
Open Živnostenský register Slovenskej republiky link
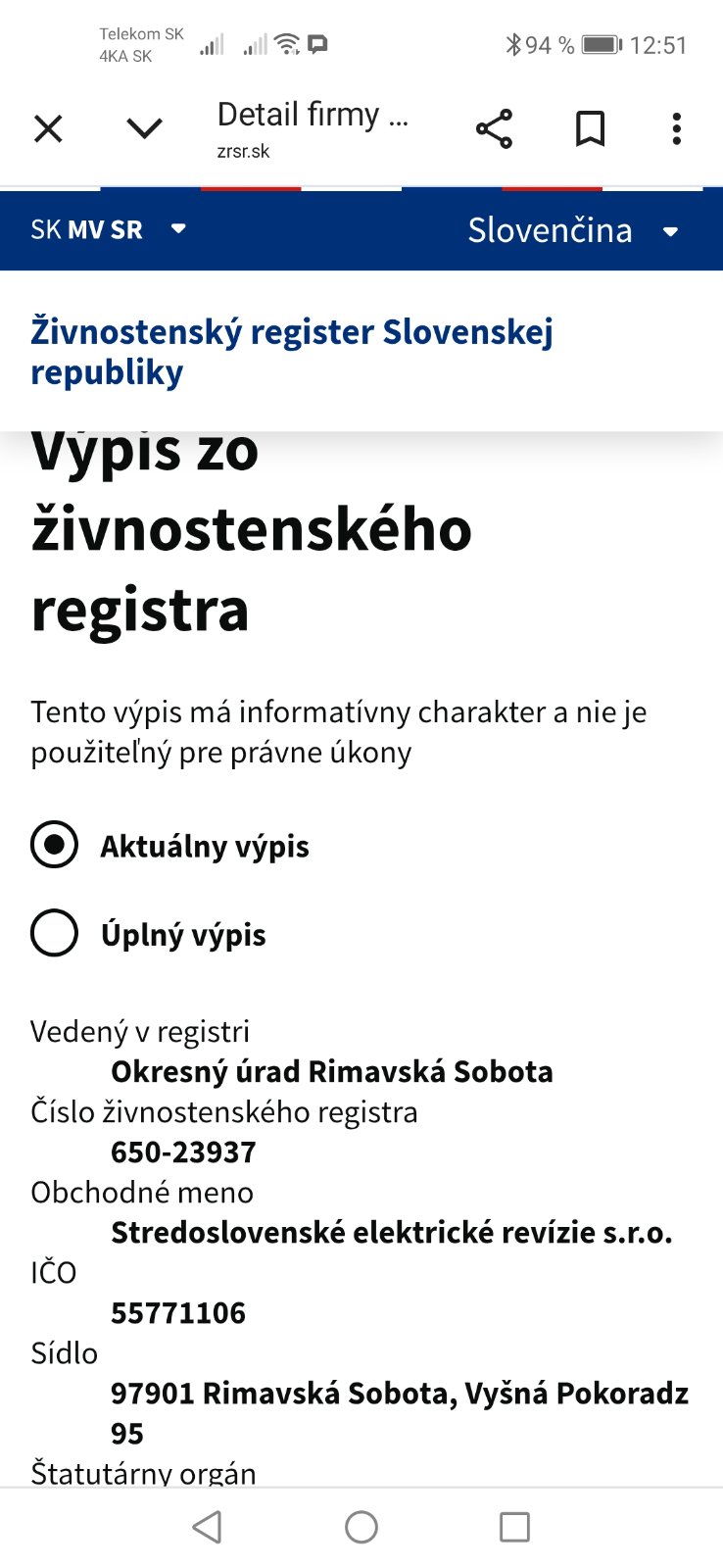[292, 352]
